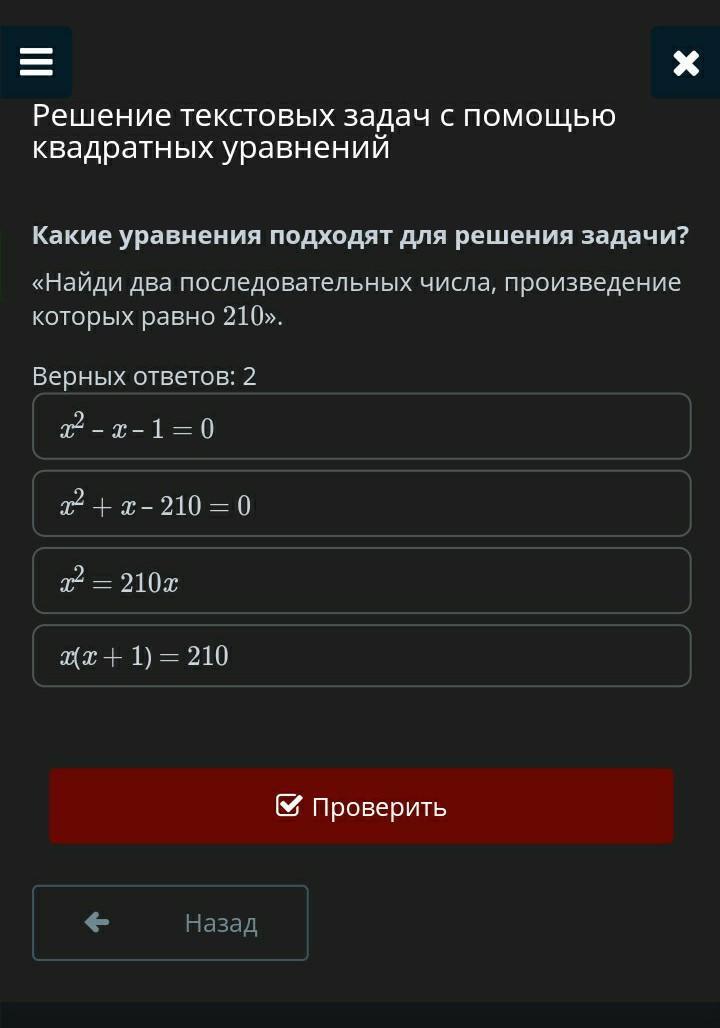The height and width of the screenshot is (1028, 720).
Task: Open the hamburger menu
Action: pos(36,62)
